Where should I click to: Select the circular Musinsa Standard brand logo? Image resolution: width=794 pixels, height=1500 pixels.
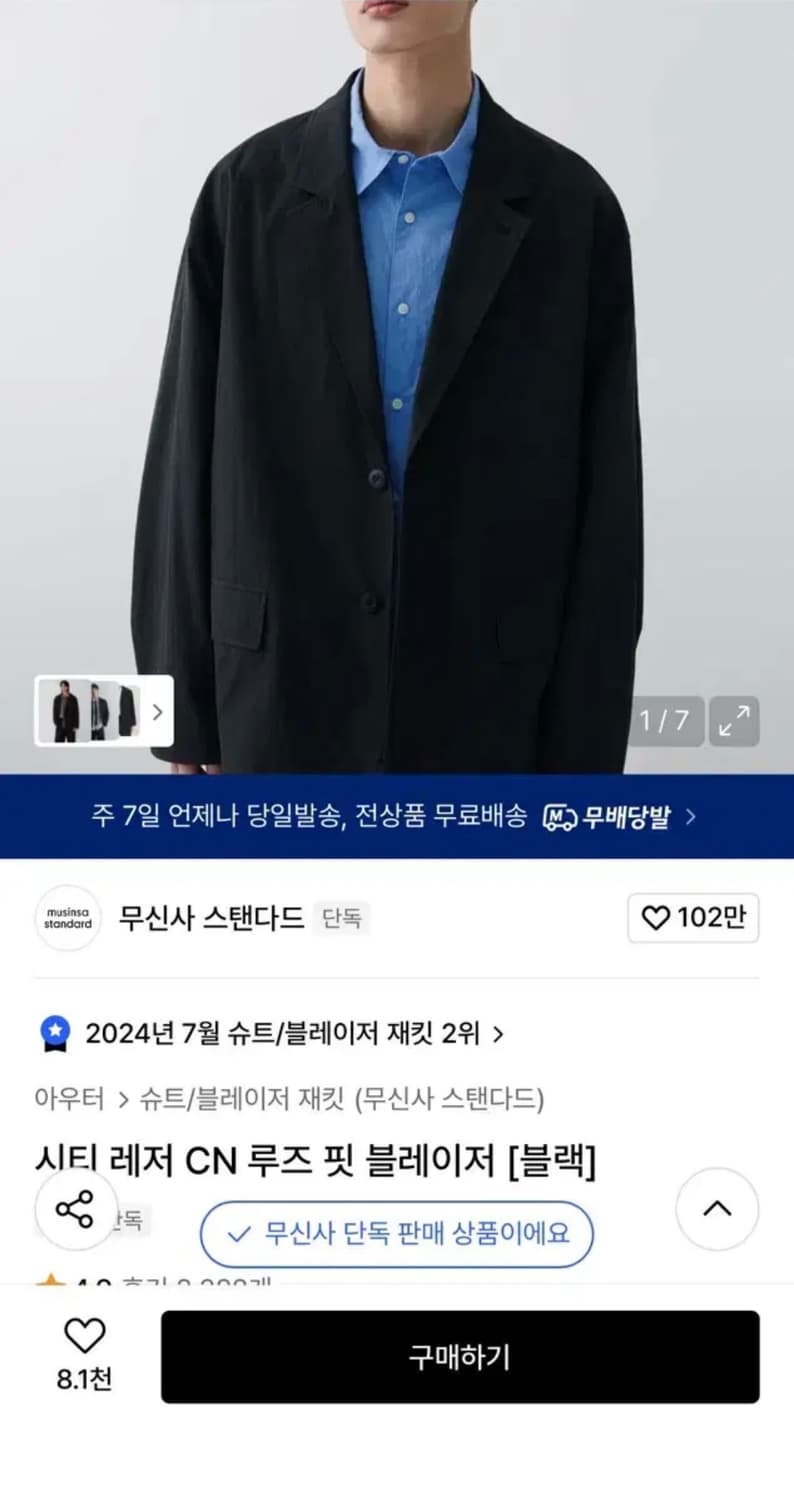click(x=67, y=918)
